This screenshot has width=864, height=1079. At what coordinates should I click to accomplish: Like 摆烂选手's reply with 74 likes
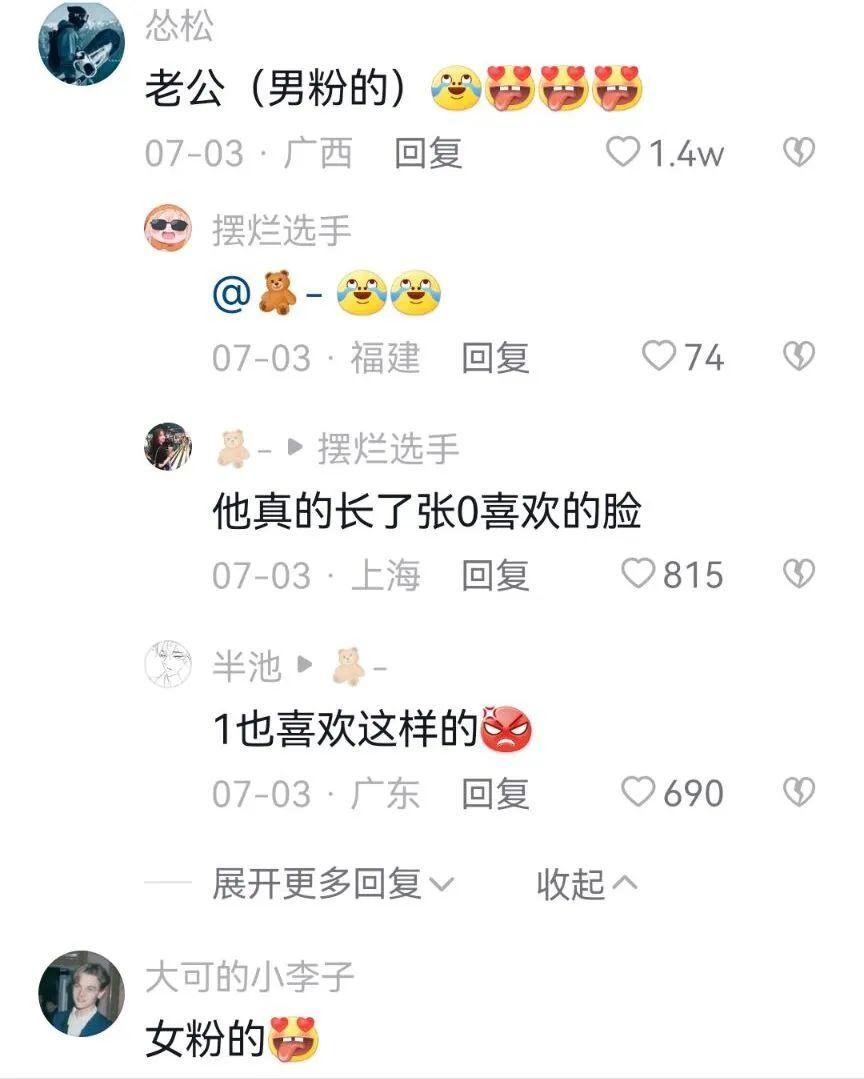point(658,357)
